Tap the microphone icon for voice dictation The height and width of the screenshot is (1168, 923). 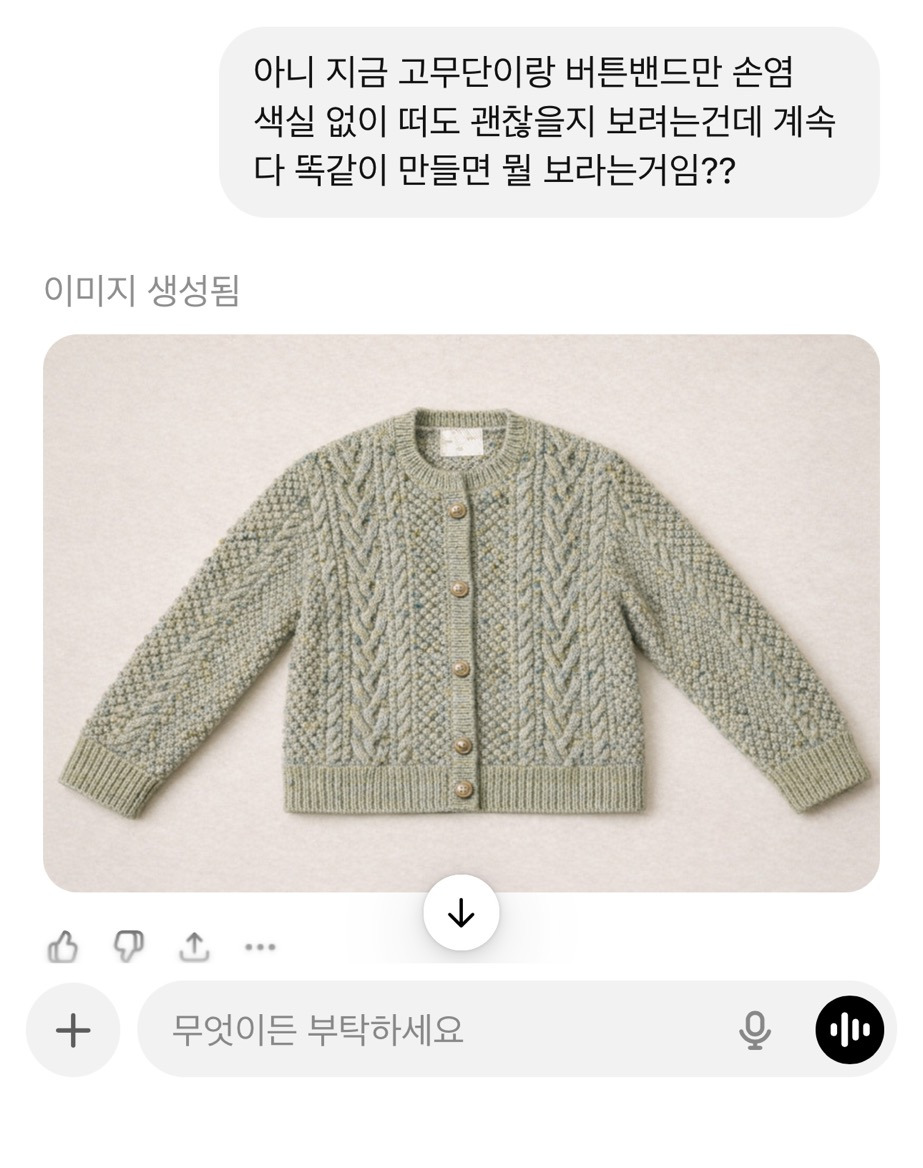click(756, 1030)
